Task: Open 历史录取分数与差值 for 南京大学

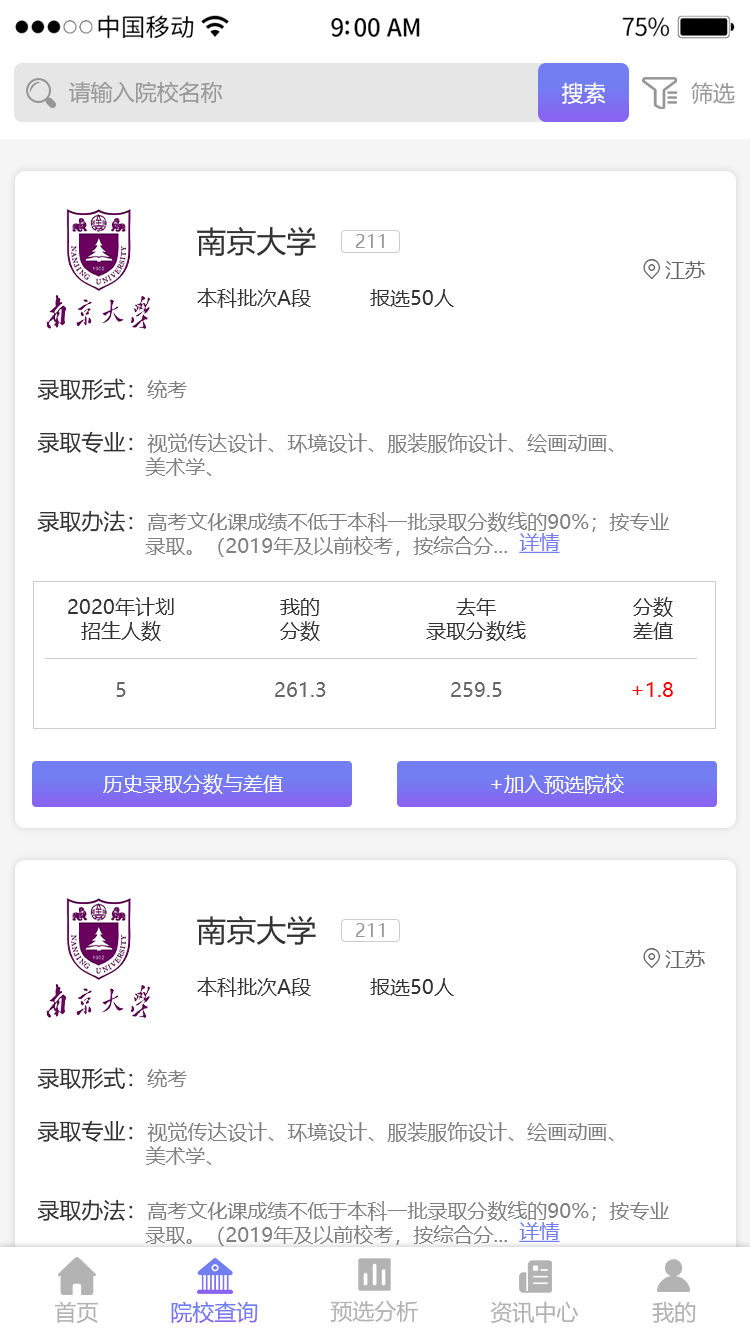Action: point(191,784)
